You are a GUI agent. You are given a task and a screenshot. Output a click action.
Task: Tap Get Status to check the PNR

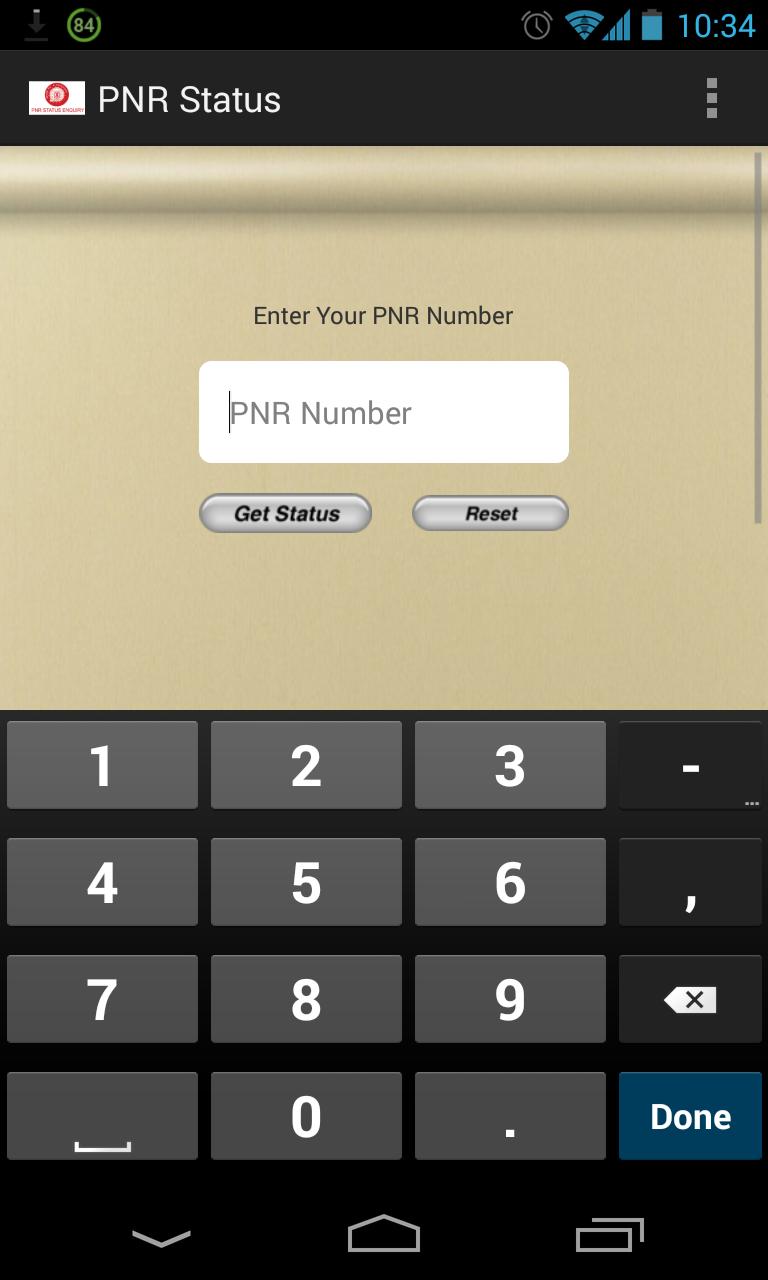[285, 513]
